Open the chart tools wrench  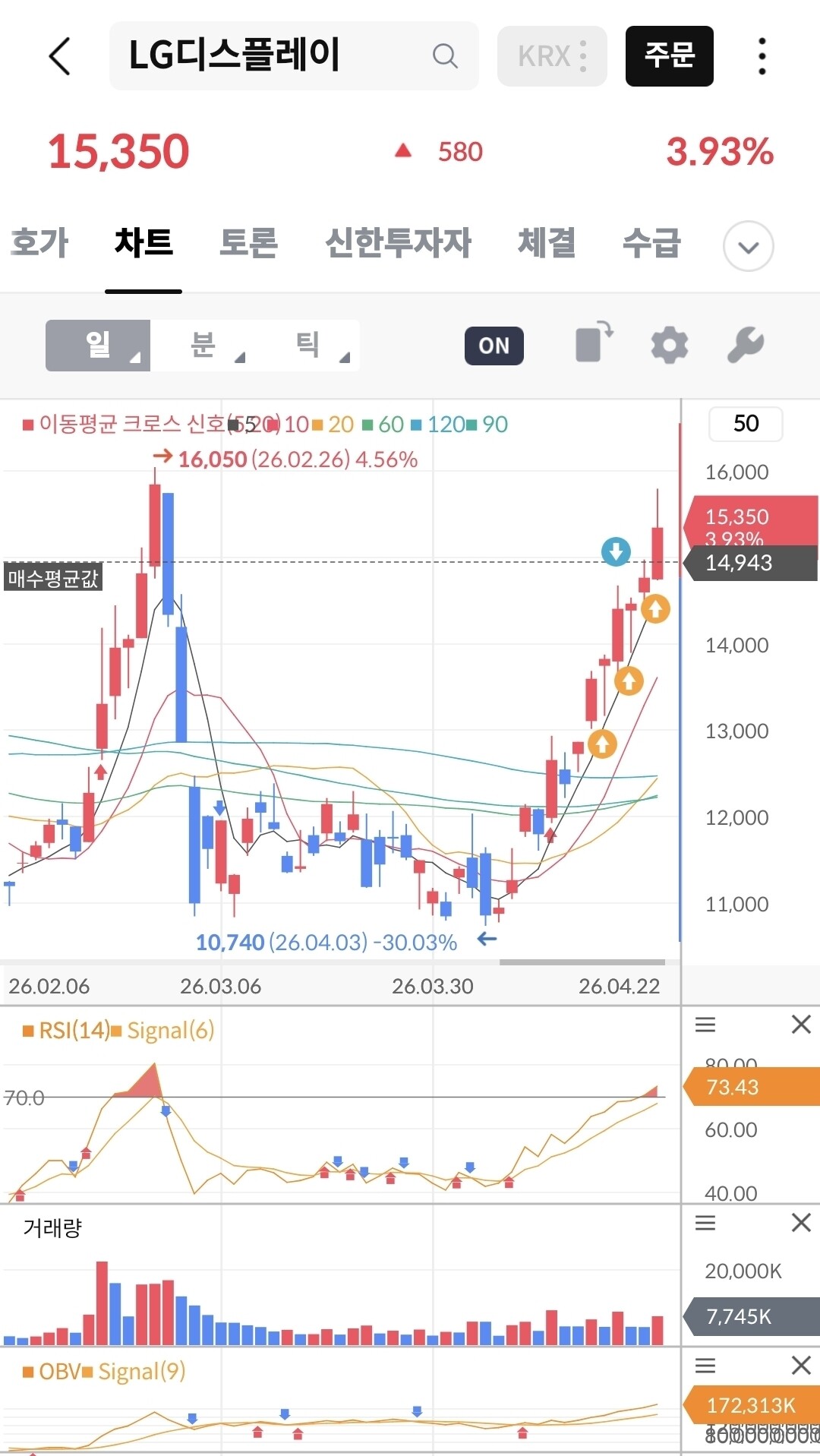pyautogui.click(x=746, y=346)
